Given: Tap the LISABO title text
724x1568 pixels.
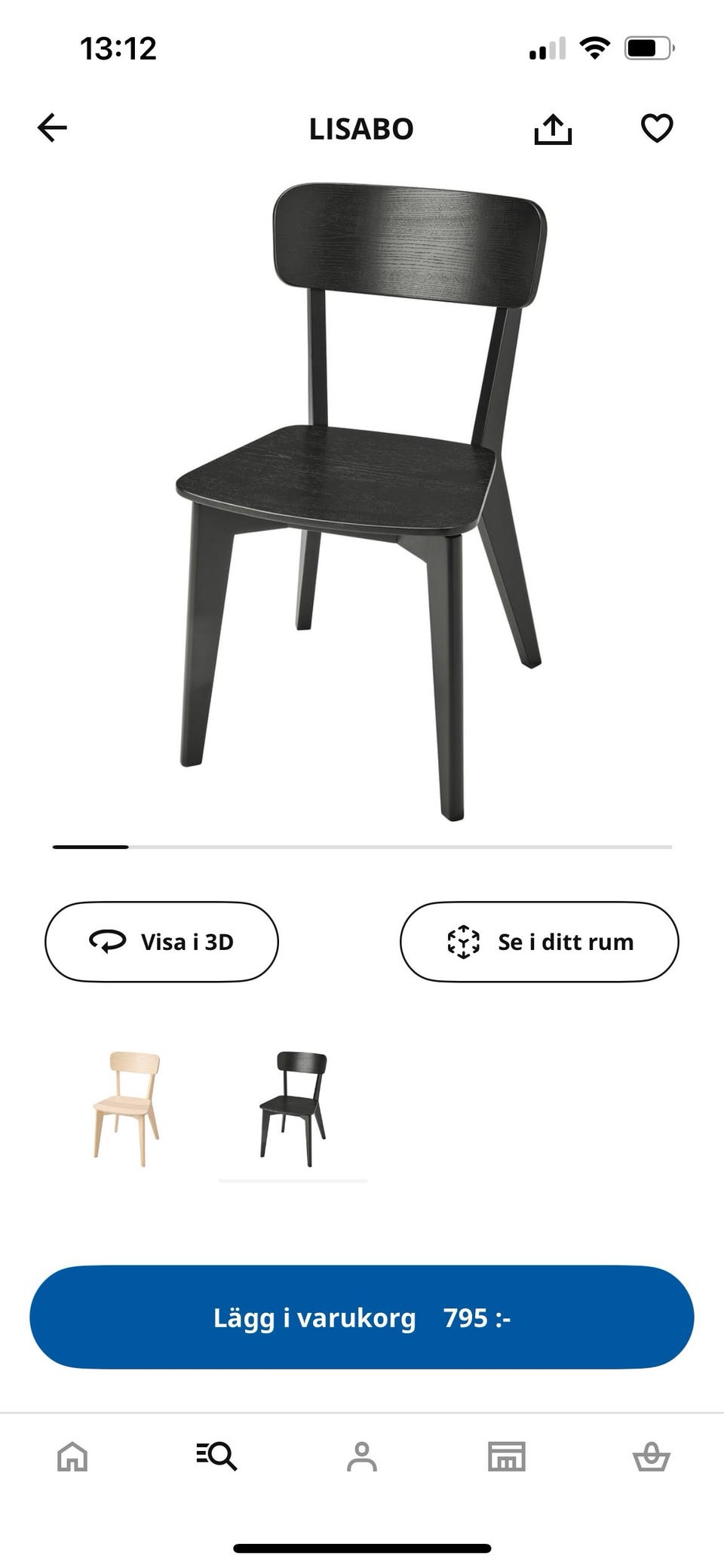Looking at the screenshot, I should coord(360,128).
